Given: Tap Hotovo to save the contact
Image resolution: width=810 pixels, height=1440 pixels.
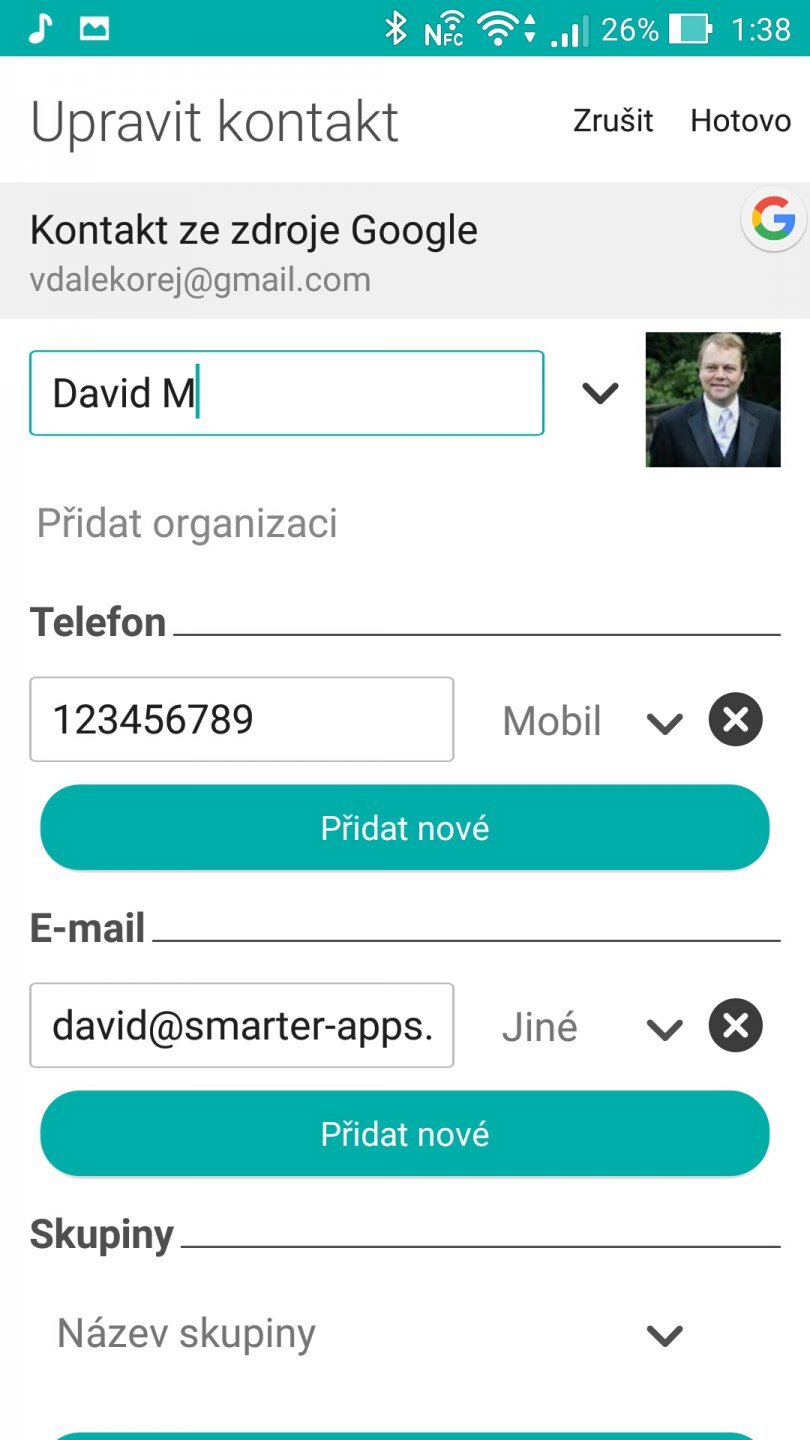Looking at the screenshot, I should 740,121.
